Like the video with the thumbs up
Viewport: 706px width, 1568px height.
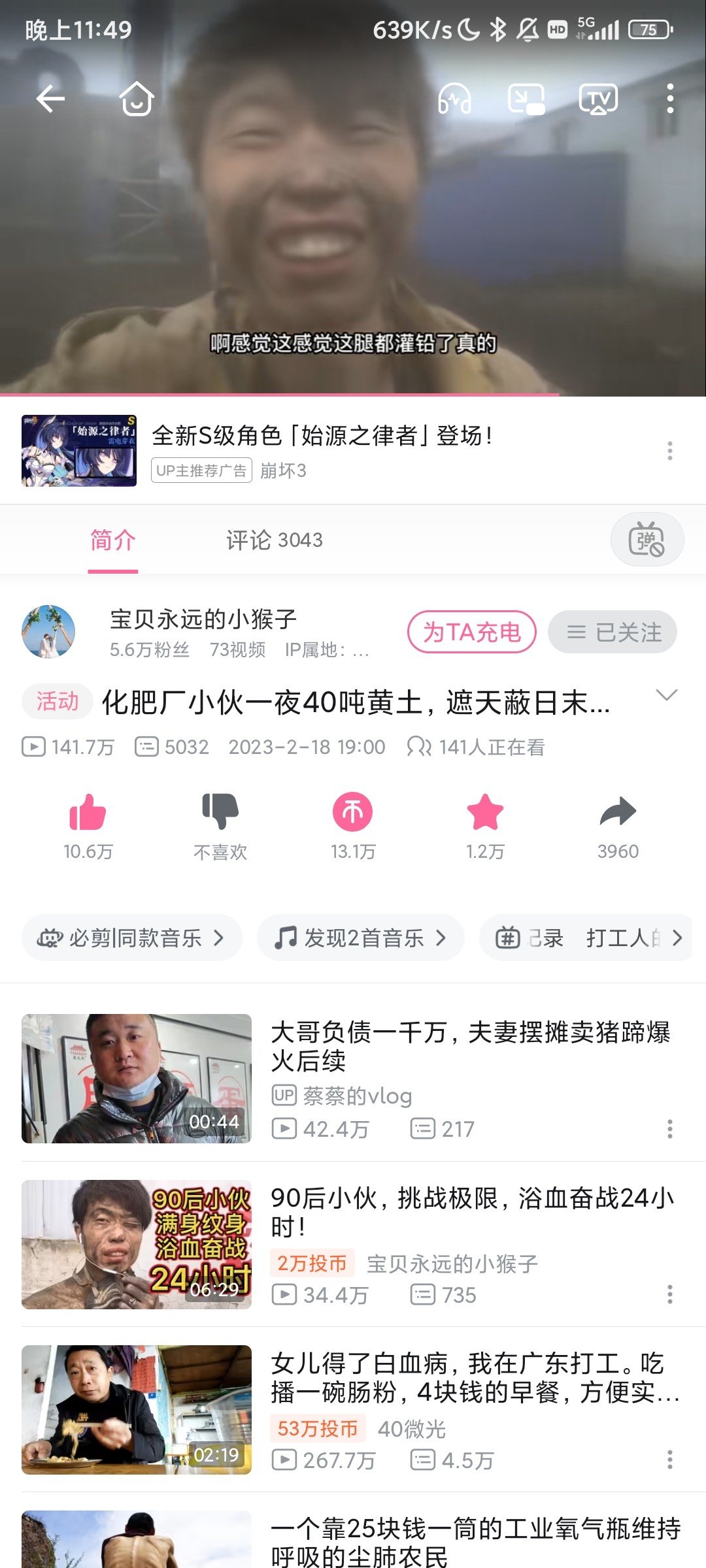[x=88, y=813]
